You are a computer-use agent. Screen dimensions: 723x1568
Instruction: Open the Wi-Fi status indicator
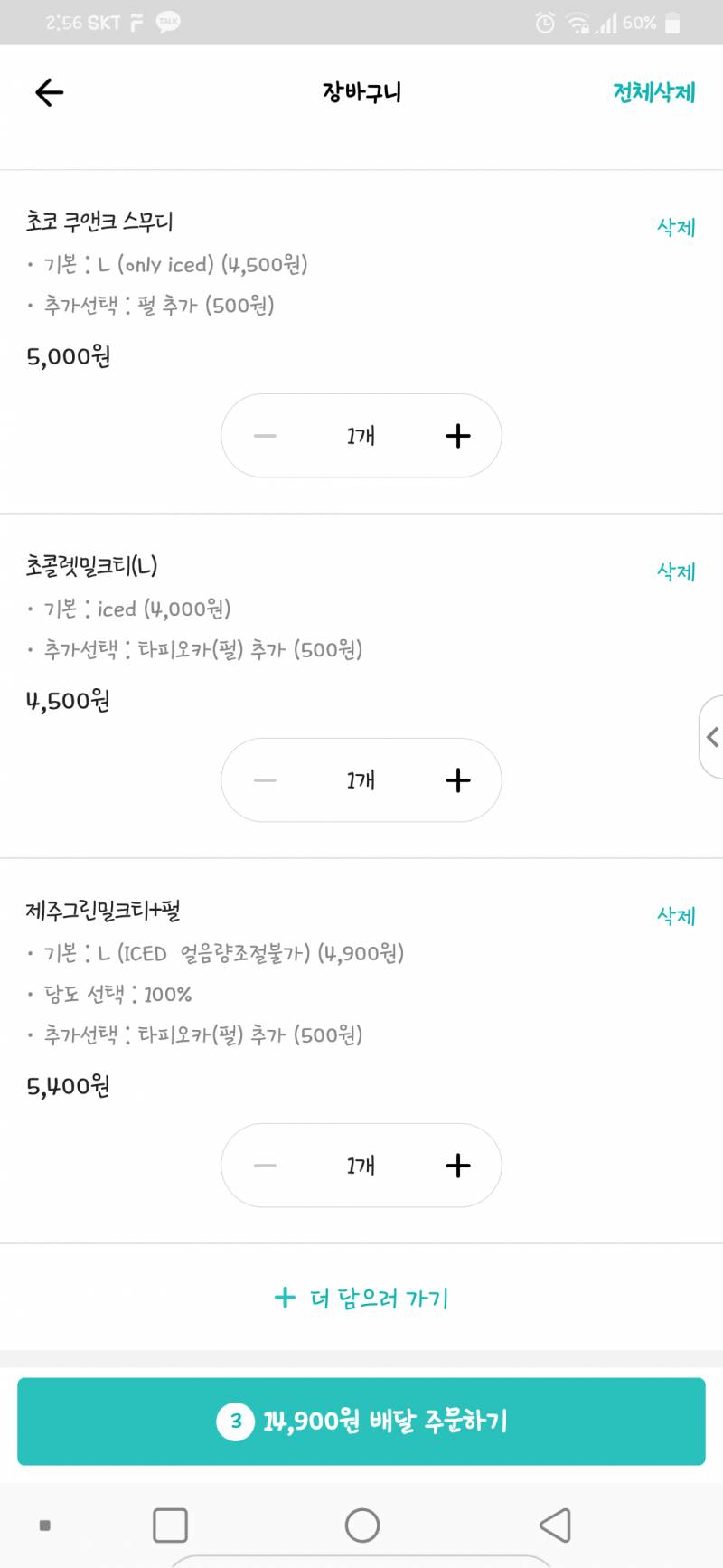(577, 22)
